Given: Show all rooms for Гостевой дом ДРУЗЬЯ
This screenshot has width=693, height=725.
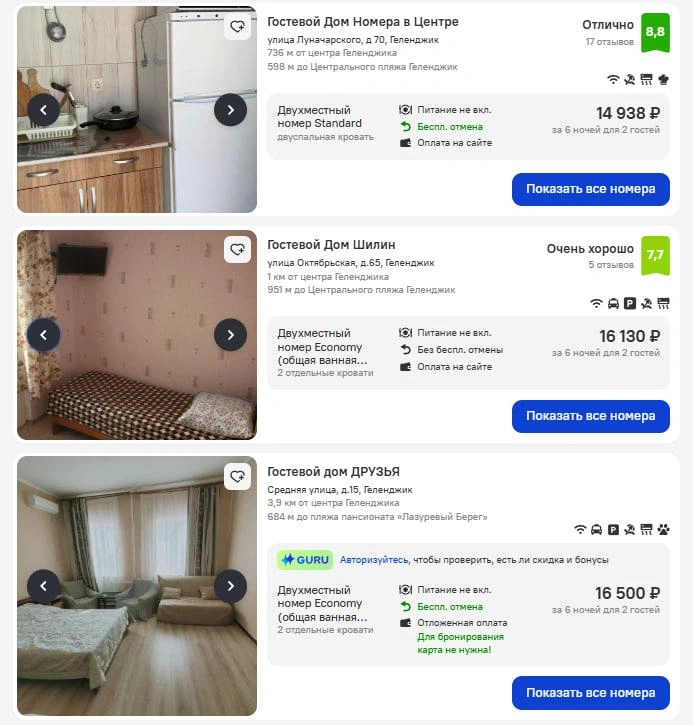Looking at the screenshot, I should [590, 693].
